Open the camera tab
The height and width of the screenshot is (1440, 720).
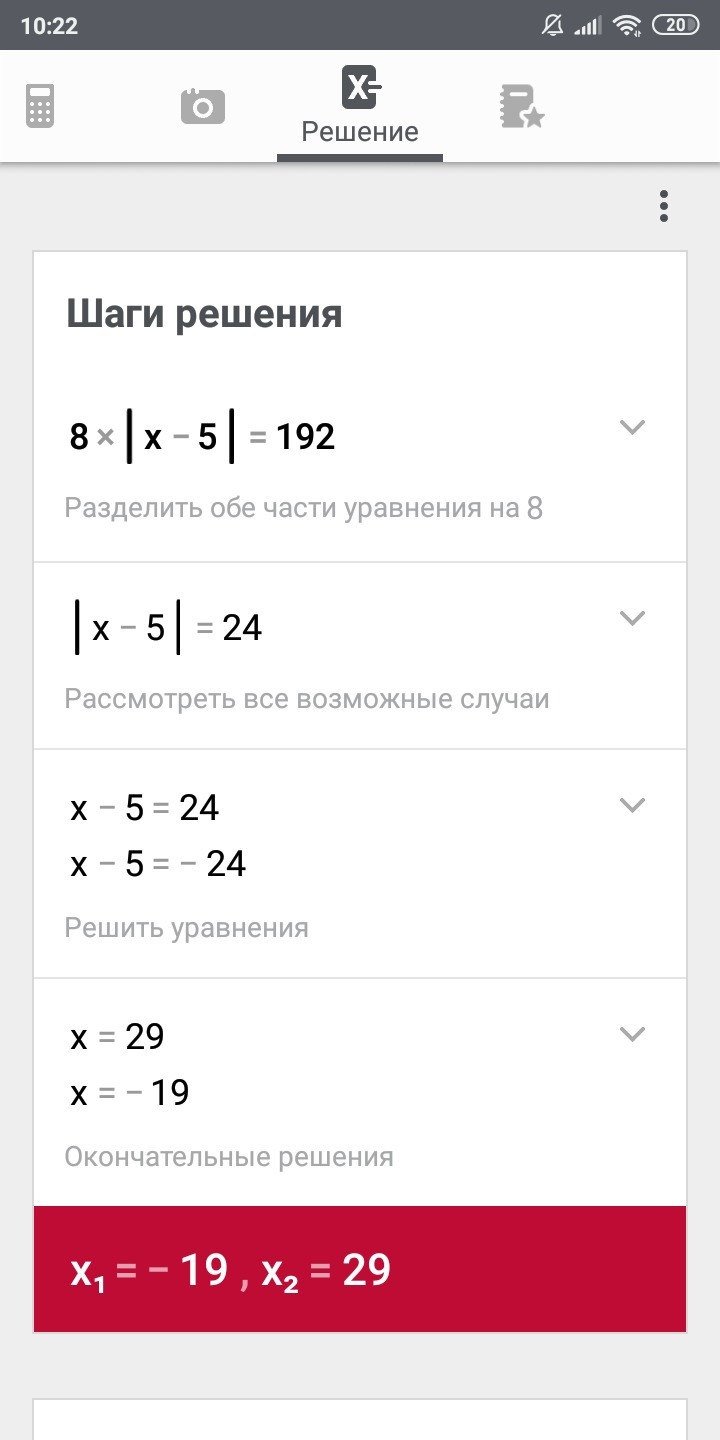(x=203, y=106)
